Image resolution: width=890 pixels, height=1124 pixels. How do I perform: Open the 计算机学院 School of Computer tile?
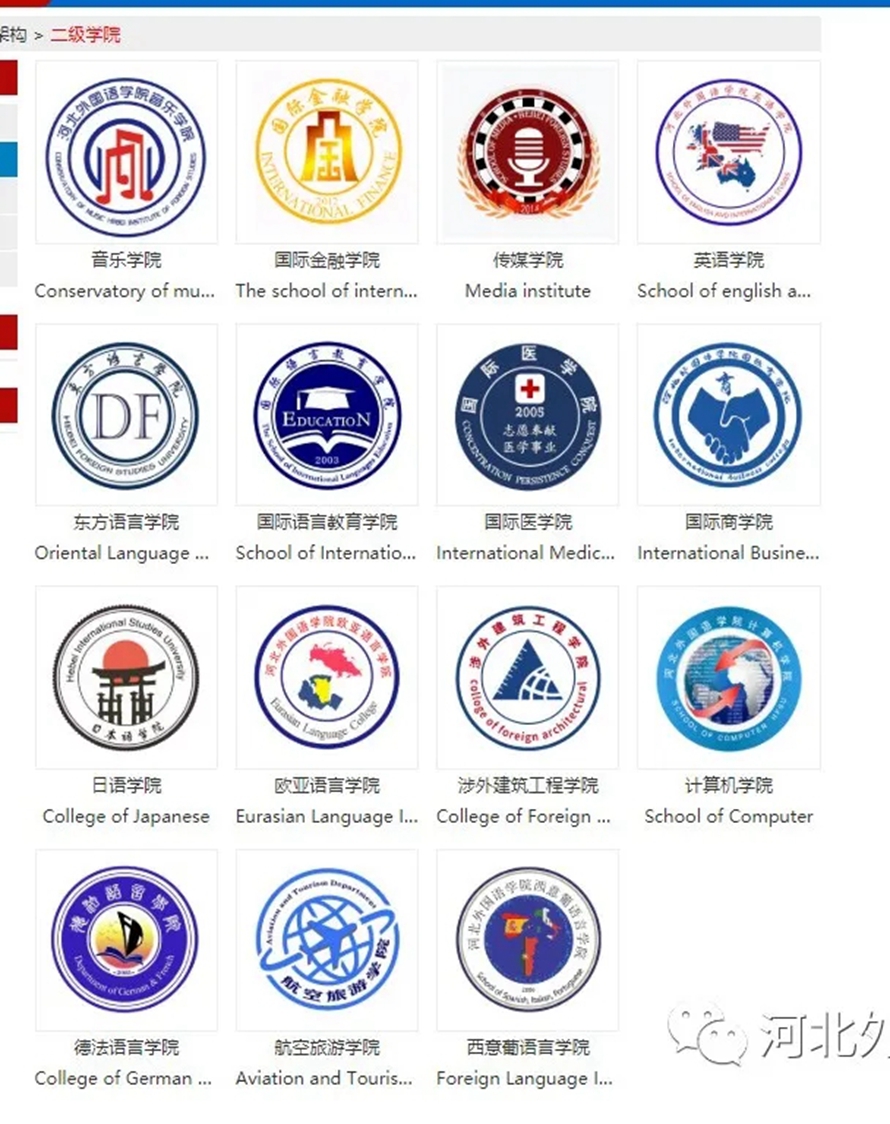click(x=729, y=677)
